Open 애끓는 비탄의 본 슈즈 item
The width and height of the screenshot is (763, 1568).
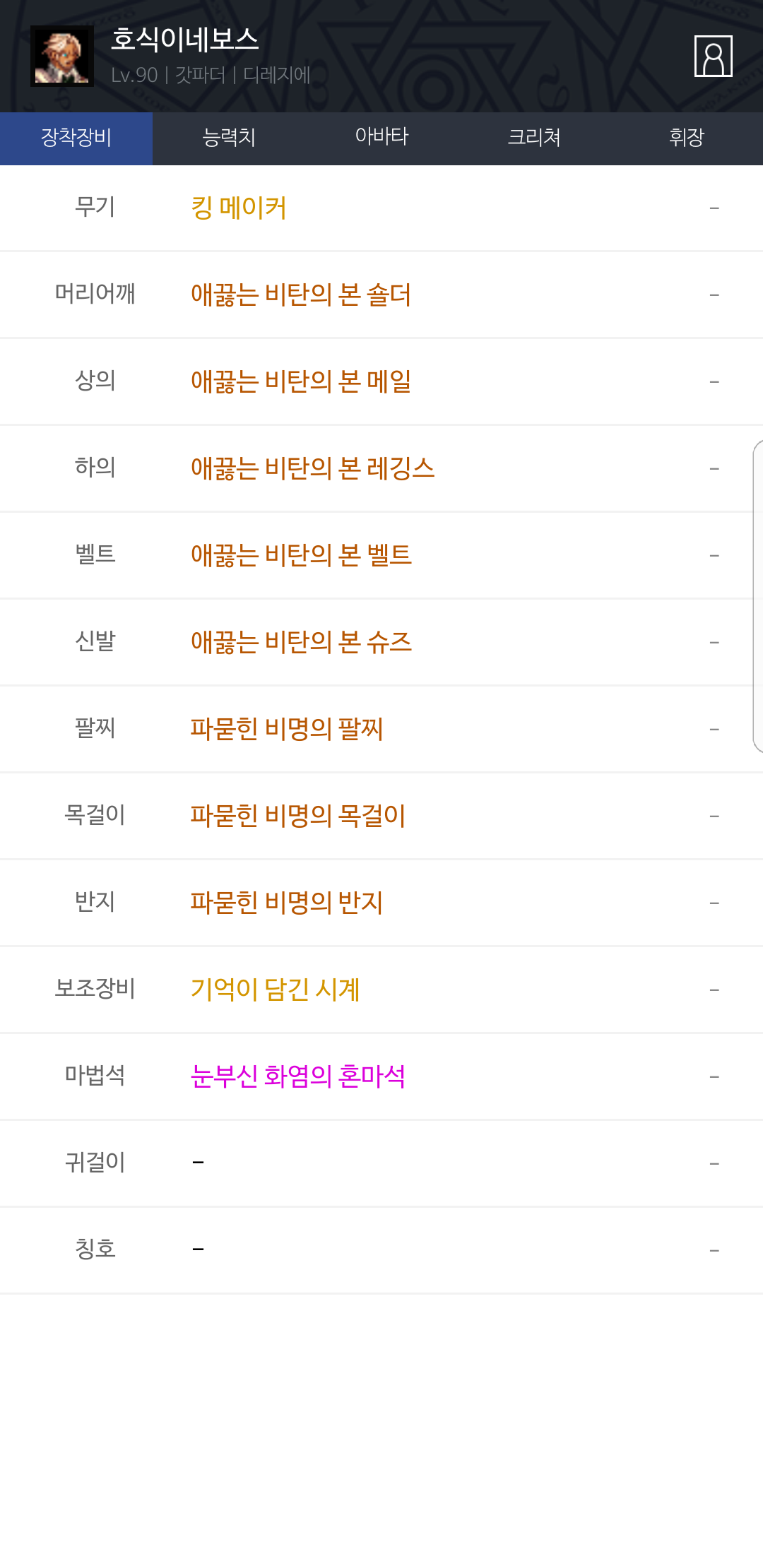click(x=301, y=642)
